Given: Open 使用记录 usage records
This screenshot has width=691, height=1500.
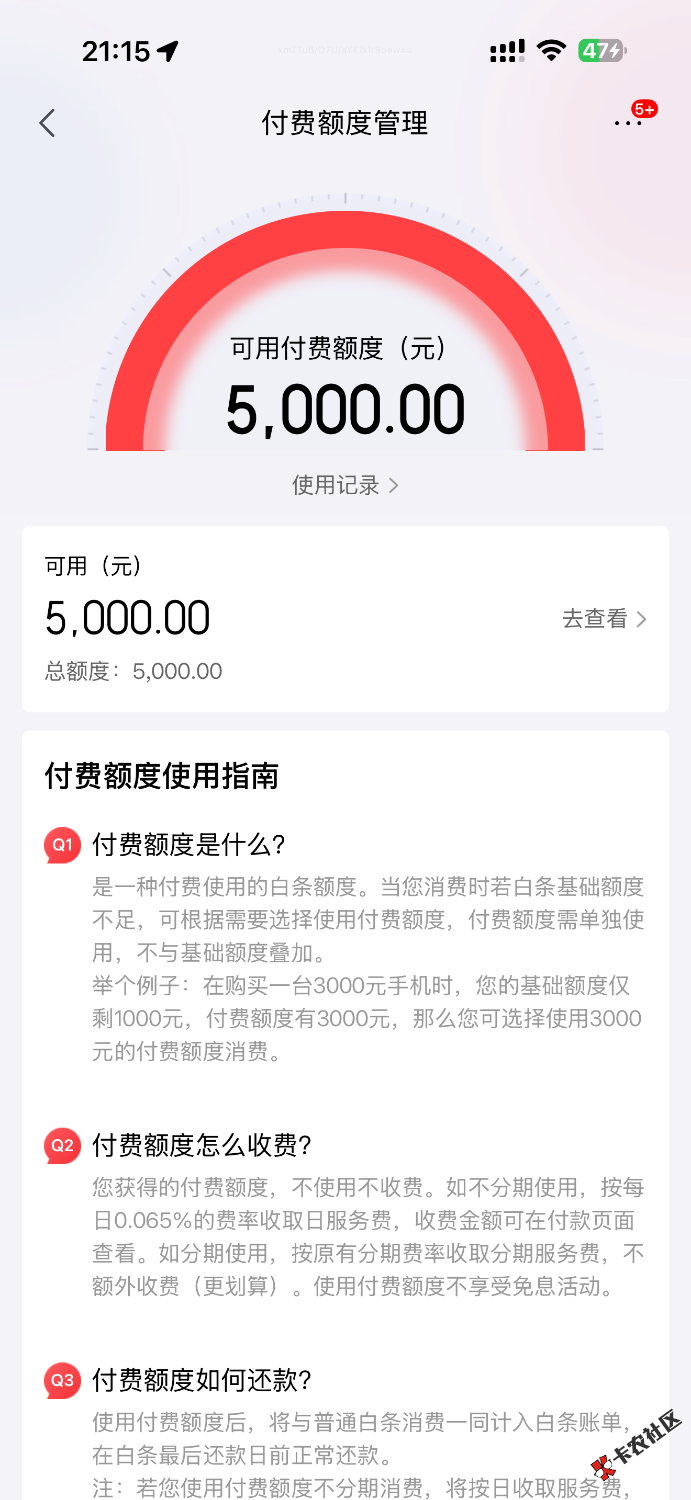Looking at the screenshot, I should coord(345,485).
